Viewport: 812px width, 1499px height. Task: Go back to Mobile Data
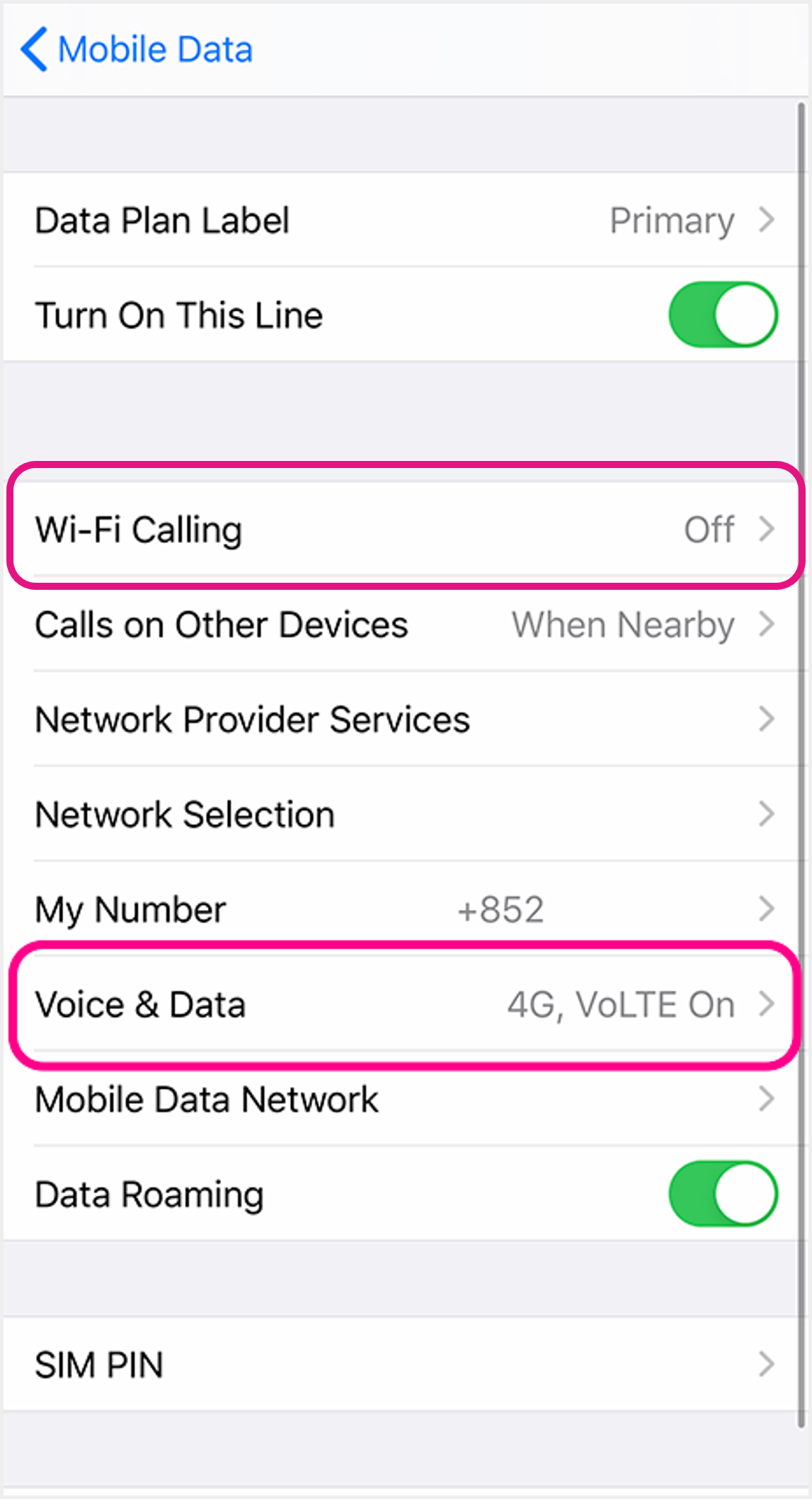click(x=137, y=50)
